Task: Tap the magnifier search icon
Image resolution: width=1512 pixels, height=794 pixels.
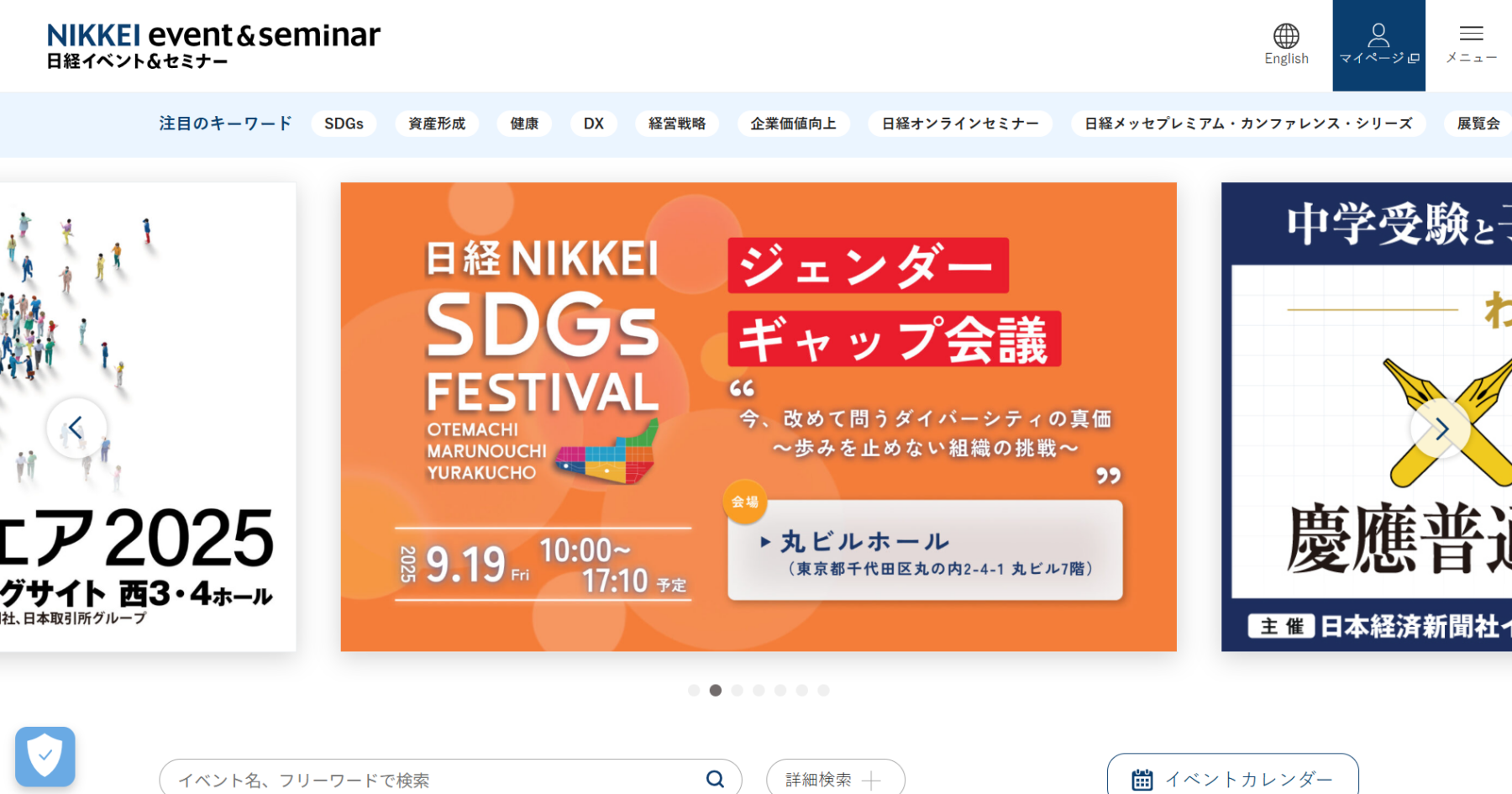Action: (715, 779)
